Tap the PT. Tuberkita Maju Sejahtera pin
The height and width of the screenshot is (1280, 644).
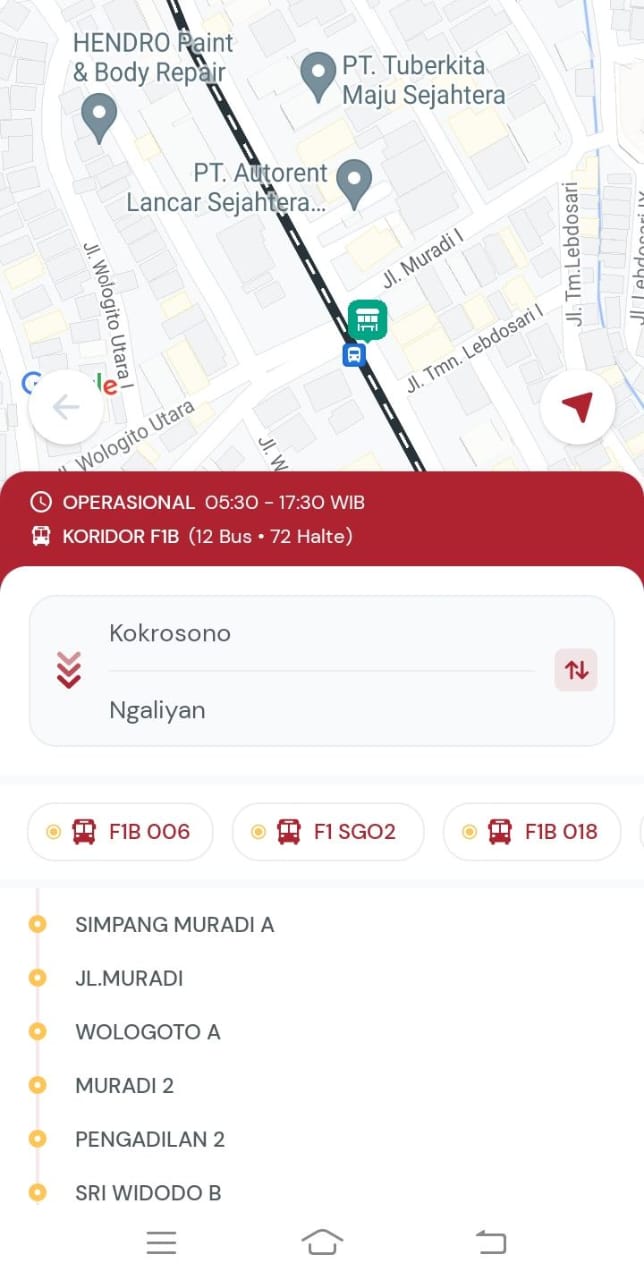click(318, 77)
